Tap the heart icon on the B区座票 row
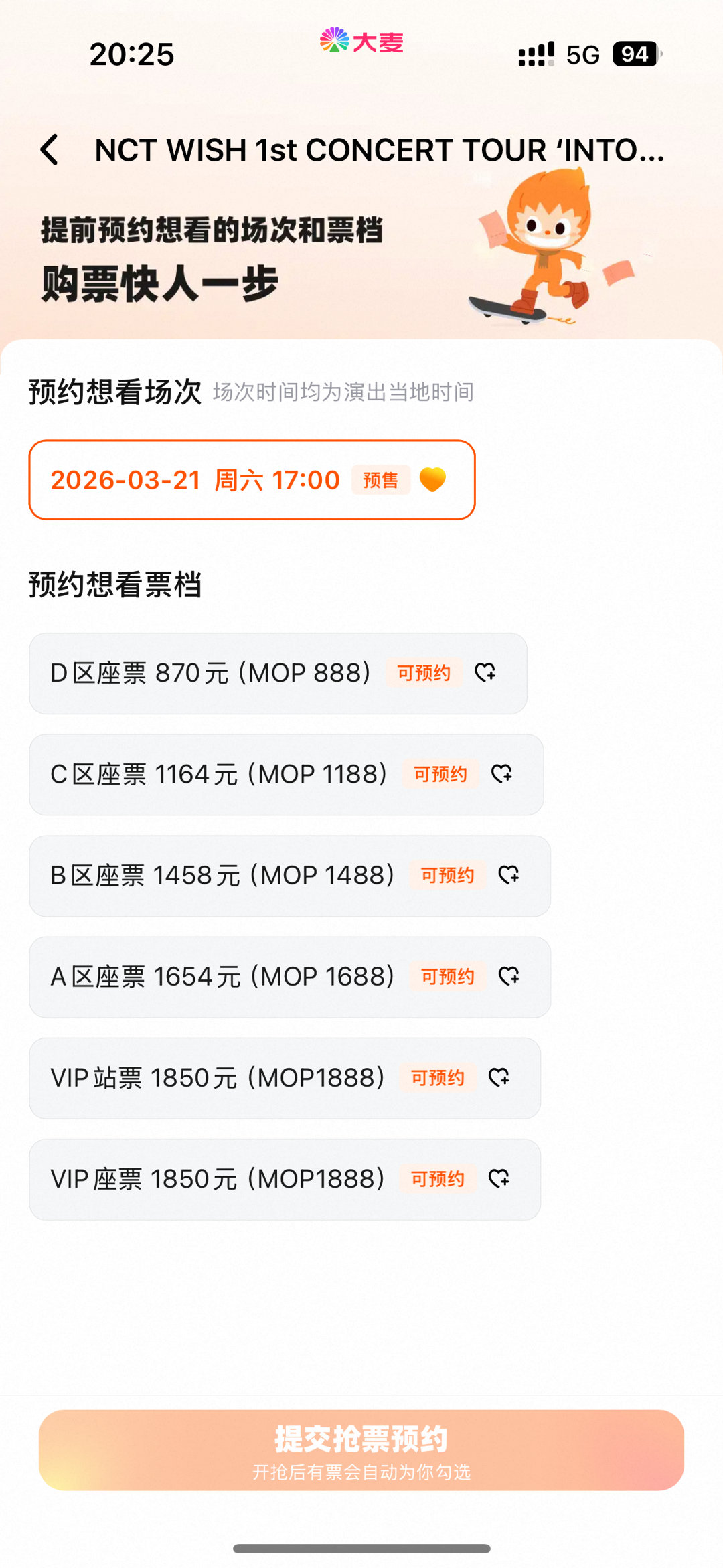The width and height of the screenshot is (723, 1568). pos(509,876)
